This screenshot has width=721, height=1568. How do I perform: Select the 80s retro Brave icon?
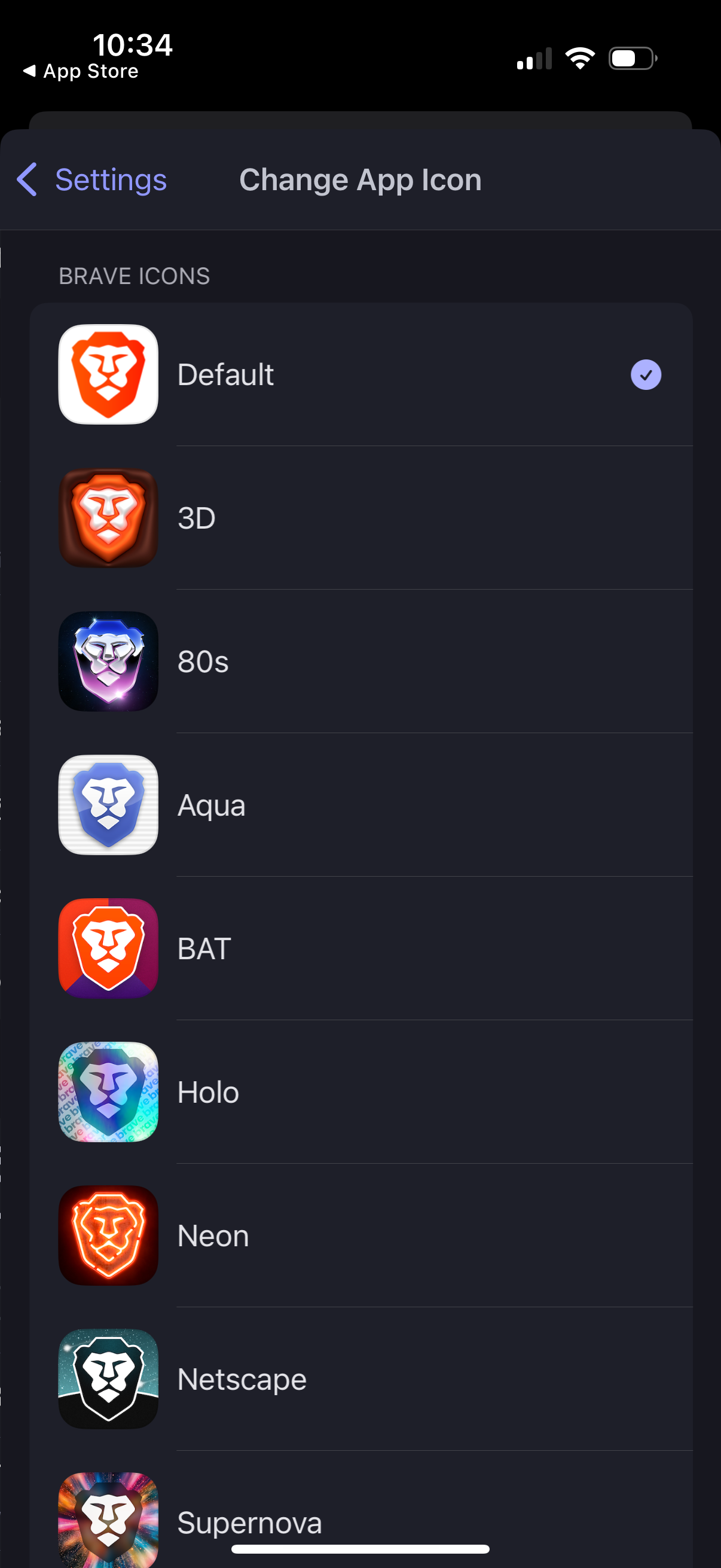108,661
